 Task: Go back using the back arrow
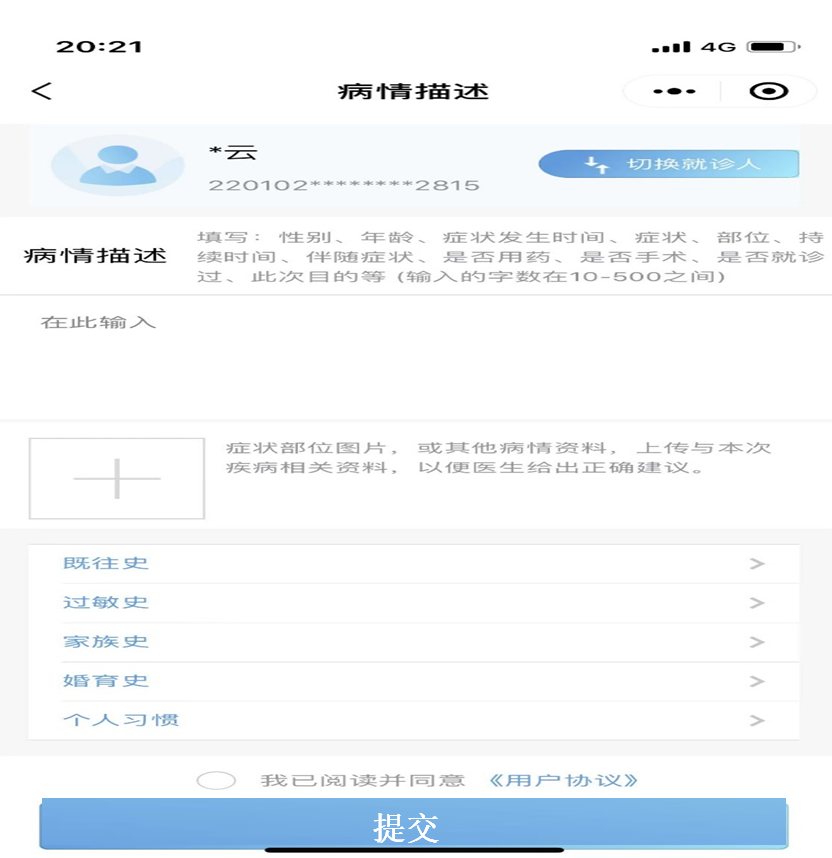coord(41,91)
